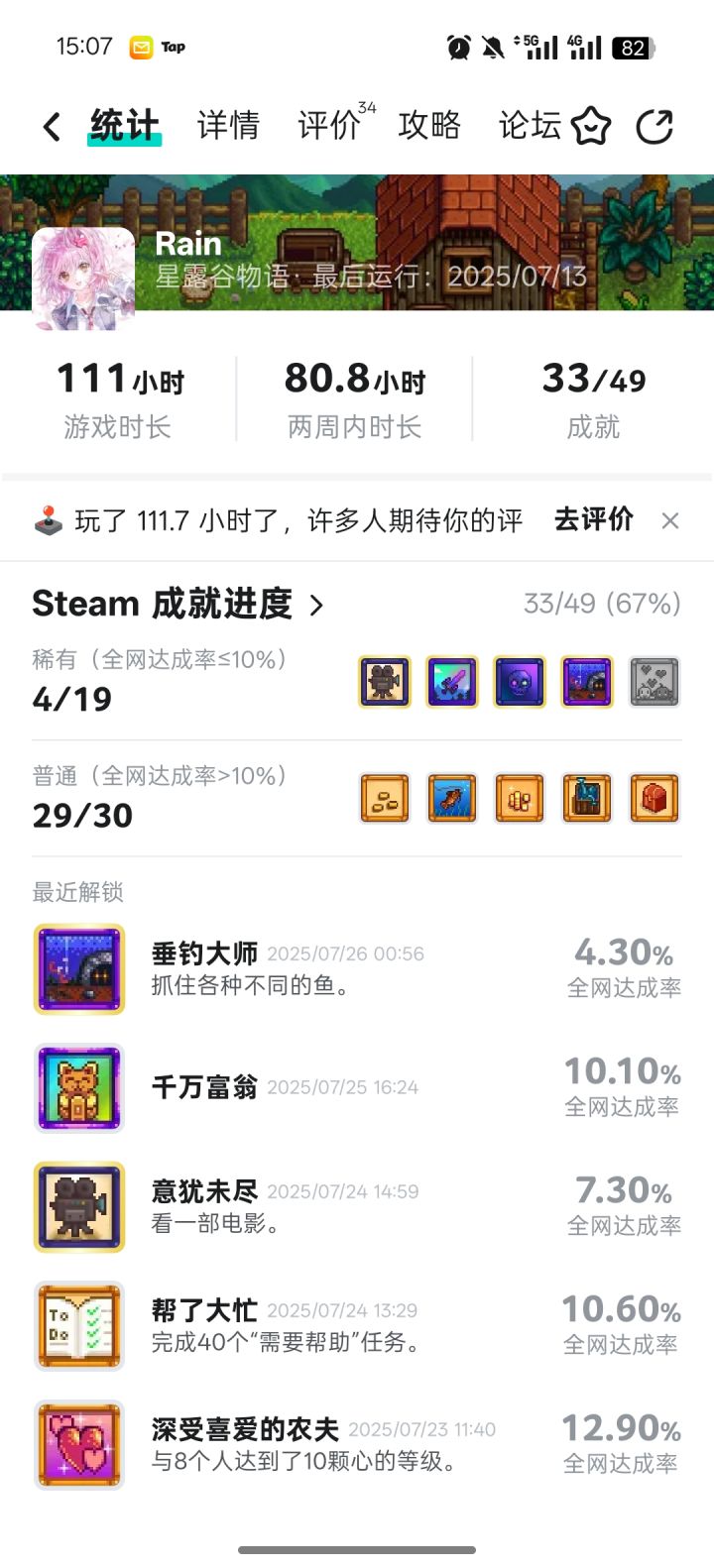The height and width of the screenshot is (1568, 714).
Task: Switch to the 攻略 tab
Action: tap(428, 127)
